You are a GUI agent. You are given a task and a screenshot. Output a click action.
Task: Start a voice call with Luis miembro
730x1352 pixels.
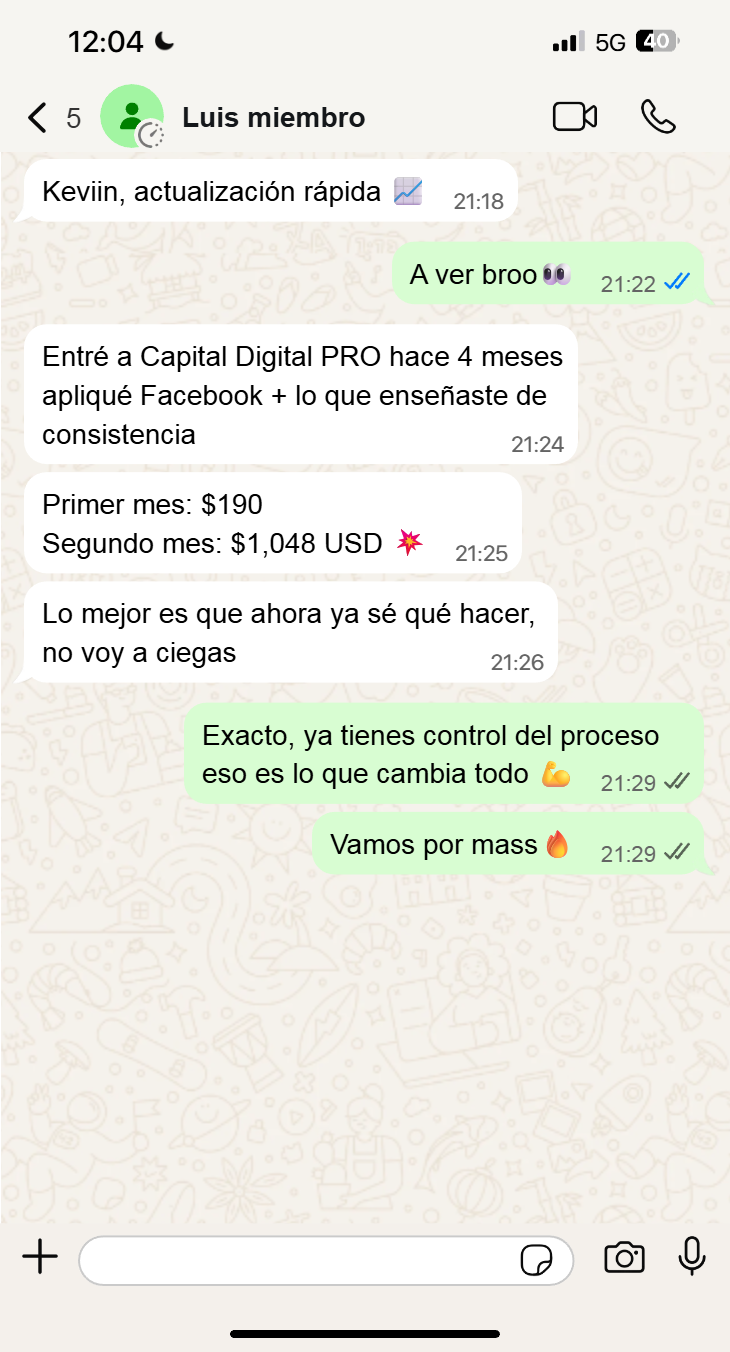coord(658,116)
